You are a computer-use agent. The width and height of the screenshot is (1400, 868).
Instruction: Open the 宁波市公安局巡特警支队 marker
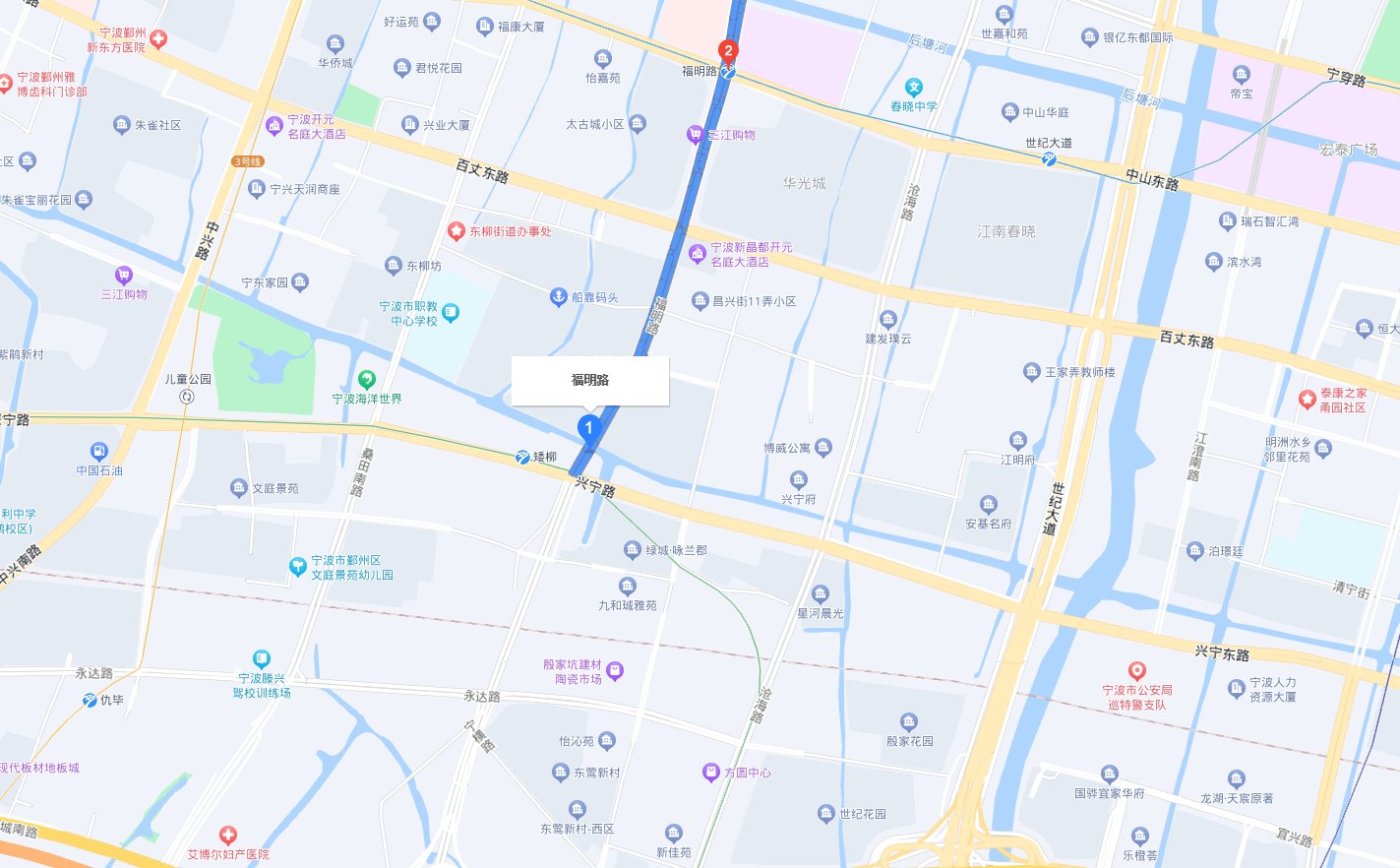[x=1136, y=671]
